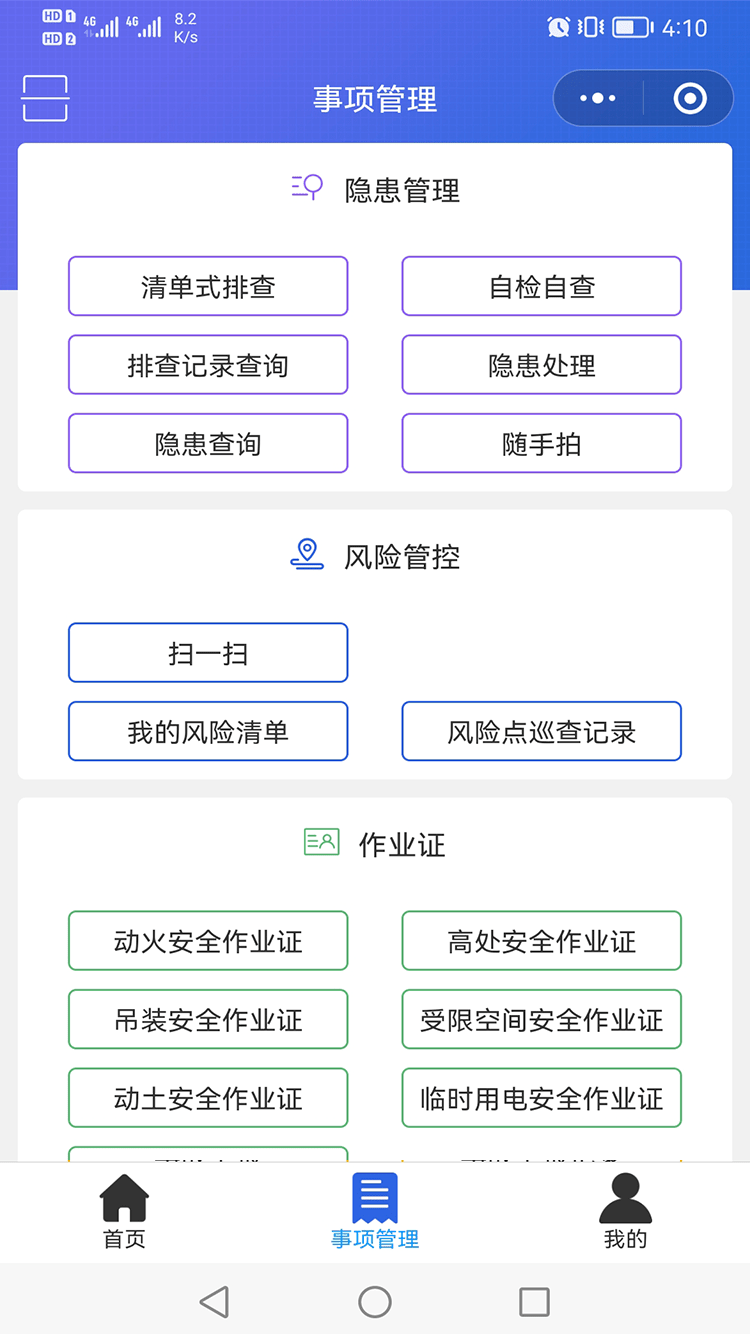The width and height of the screenshot is (750, 1334).
Task: Open 隐患查询
Action: tap(208, 443)
